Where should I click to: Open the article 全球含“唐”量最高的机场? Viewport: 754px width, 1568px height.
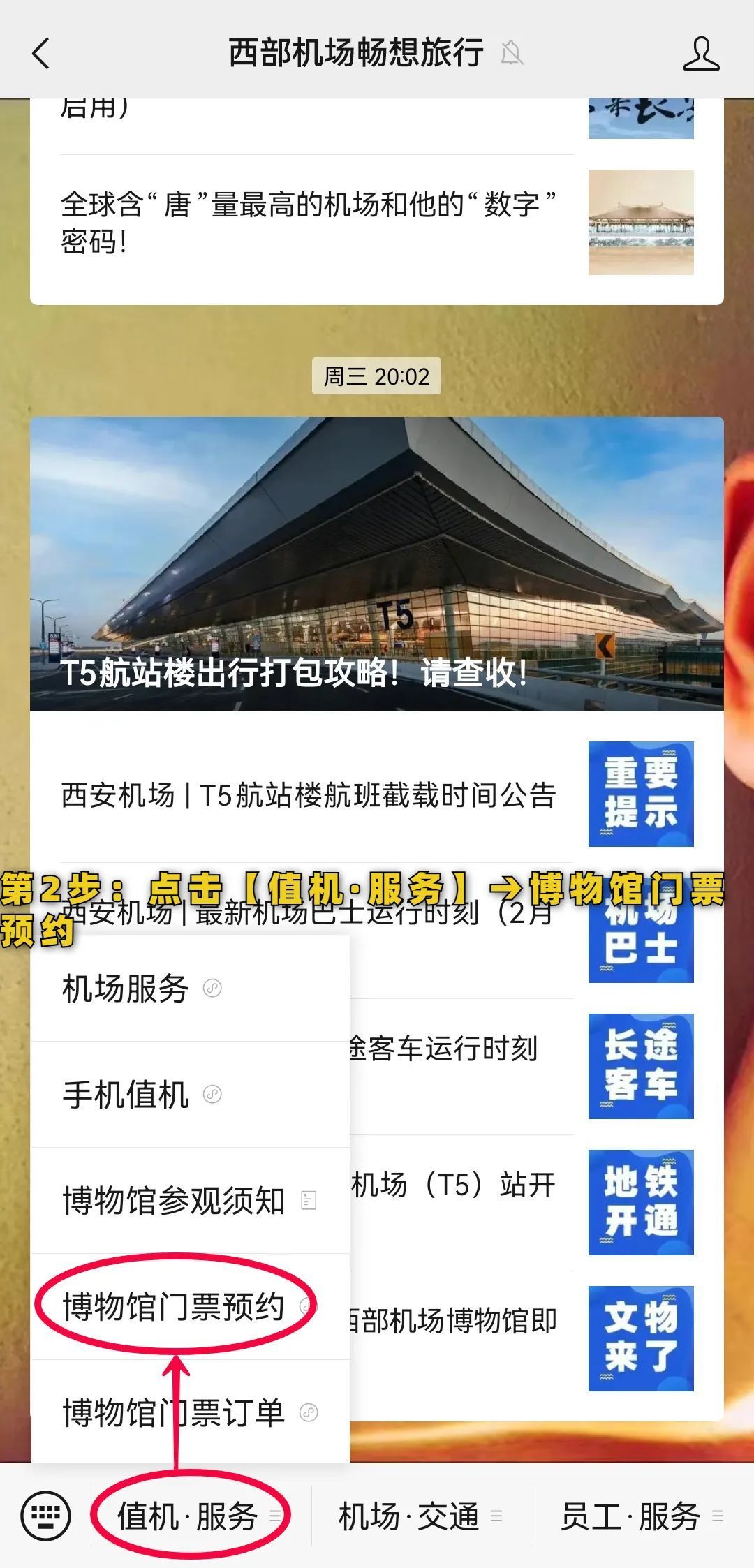coord(307,223)
